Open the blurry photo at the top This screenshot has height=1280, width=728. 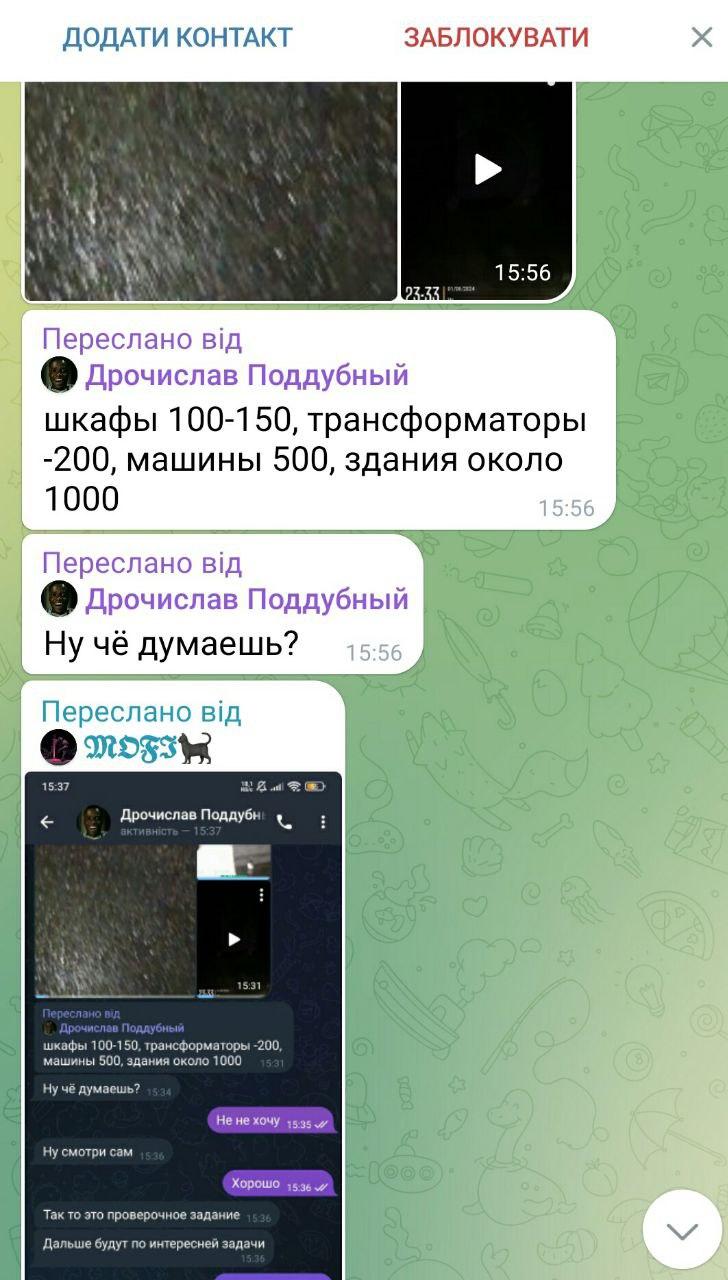tap(210, 190)
